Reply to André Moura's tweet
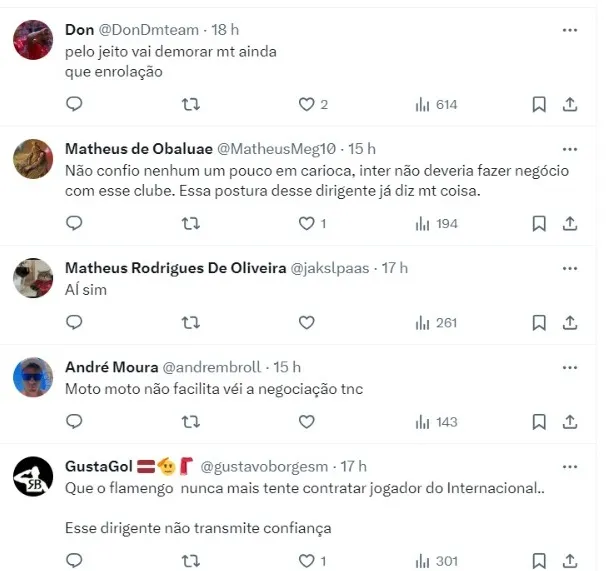The image size is (606, 571). (x=74, y=421)
